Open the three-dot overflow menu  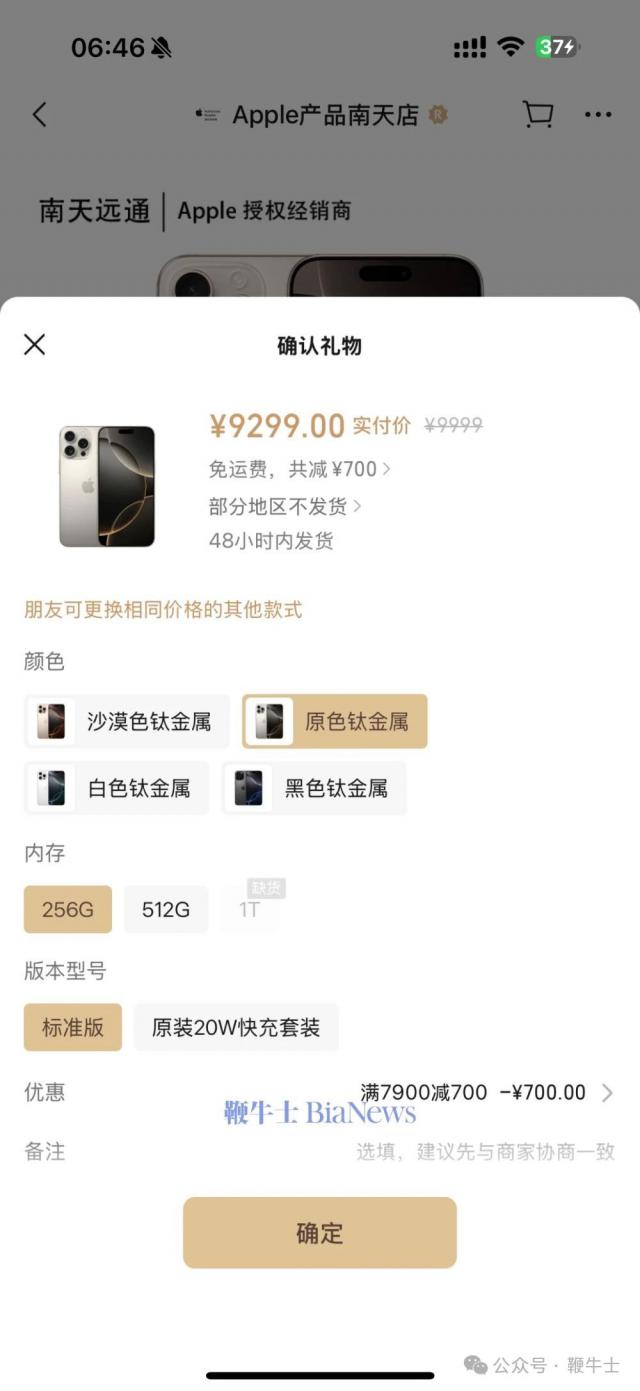pos(598,115)
